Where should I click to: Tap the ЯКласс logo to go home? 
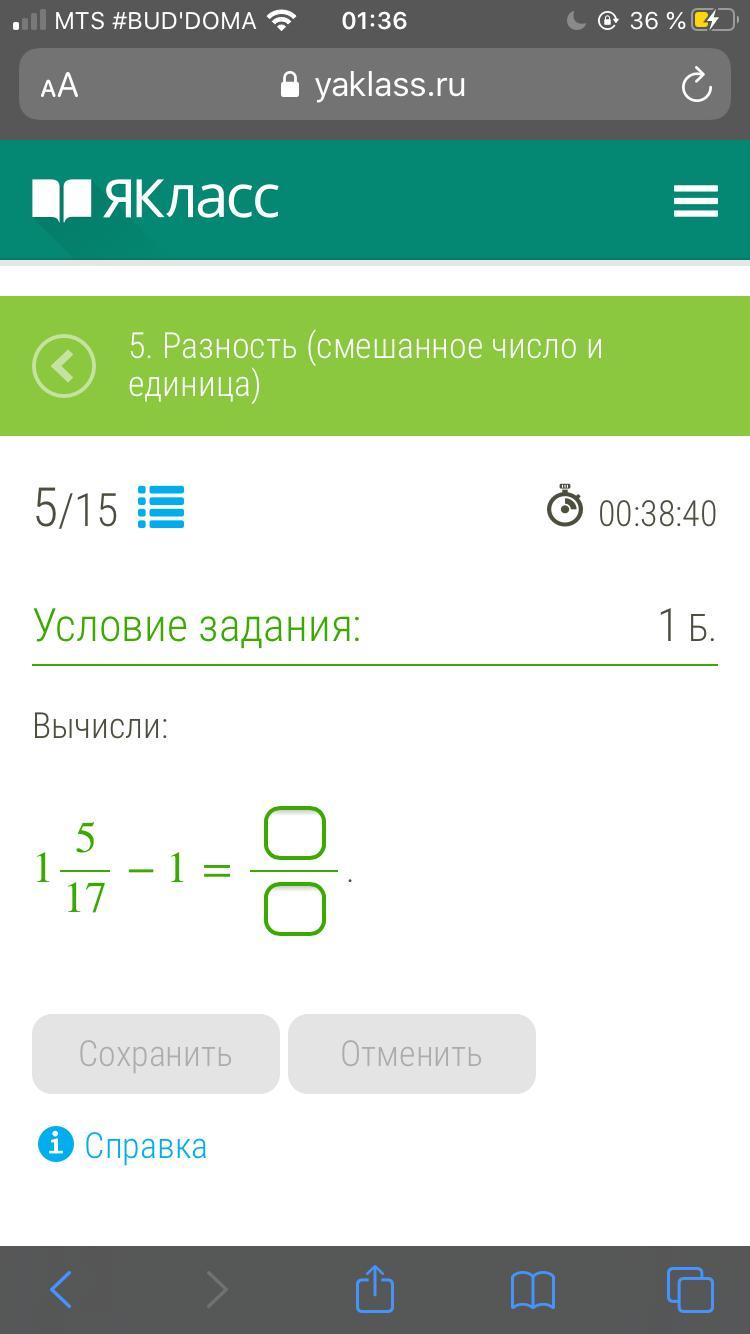point(156,199)
